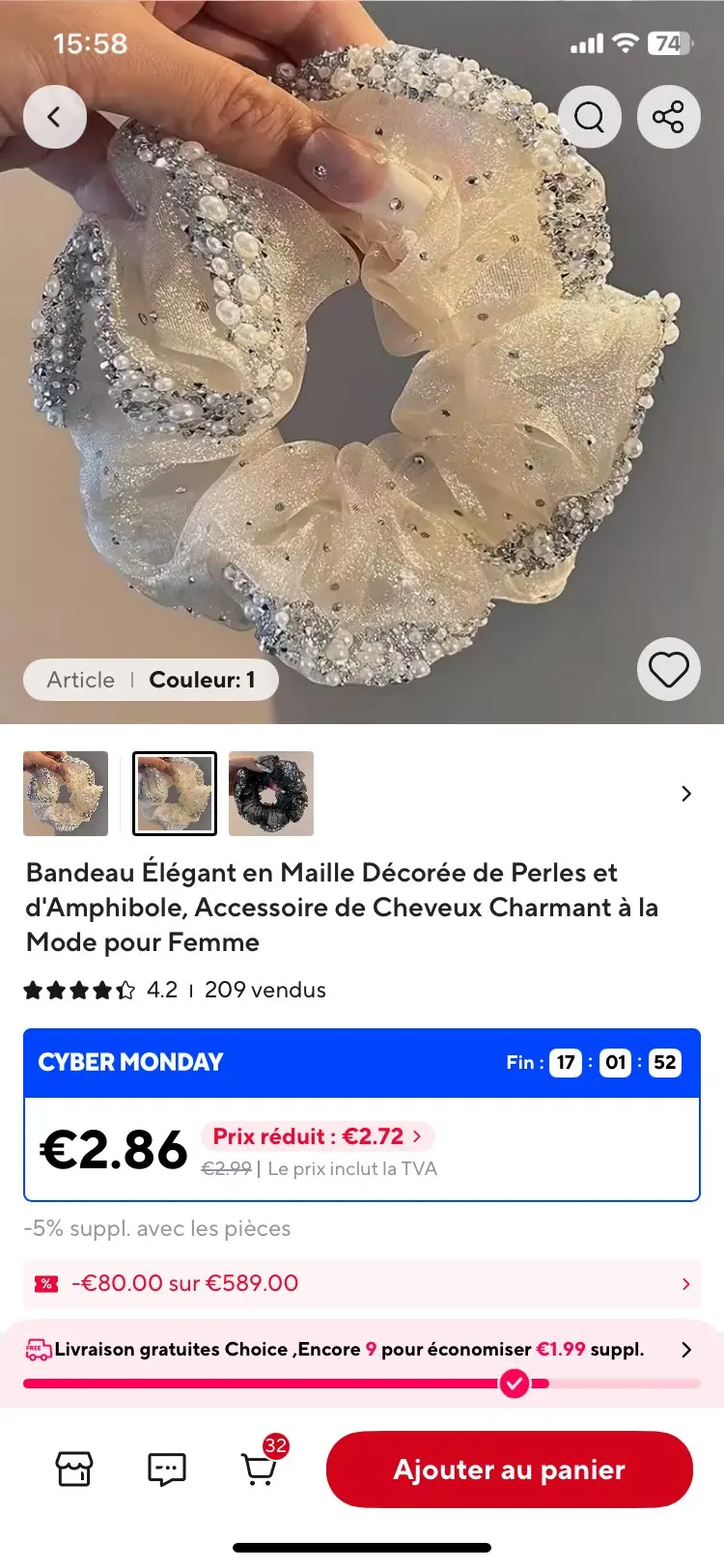This screenshot has height=1568, width=724.
Task: Open the shopping cart with 32 items
Action: [261, 1465]
